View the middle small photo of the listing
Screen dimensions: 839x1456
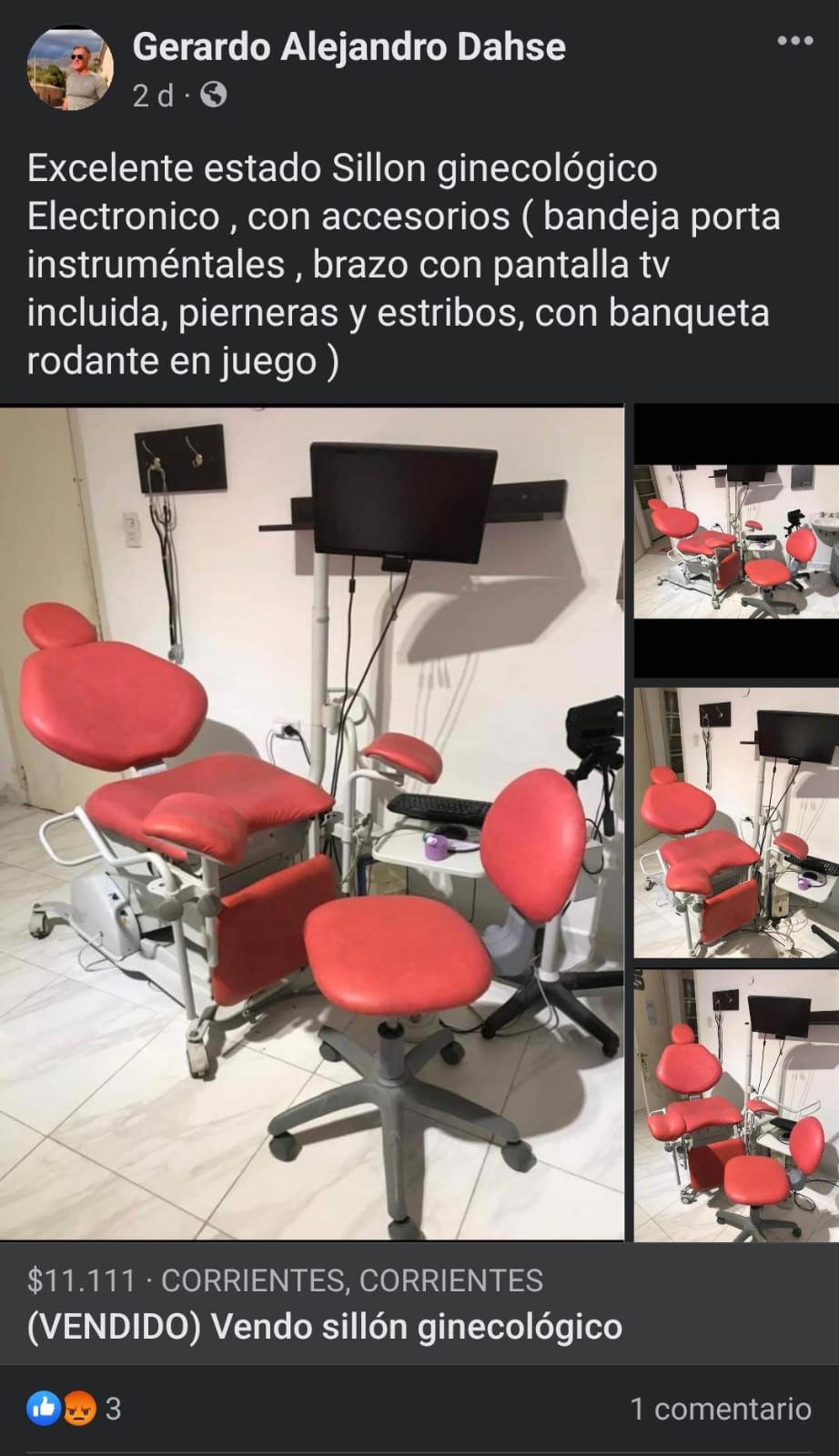[x=736, y=822]
